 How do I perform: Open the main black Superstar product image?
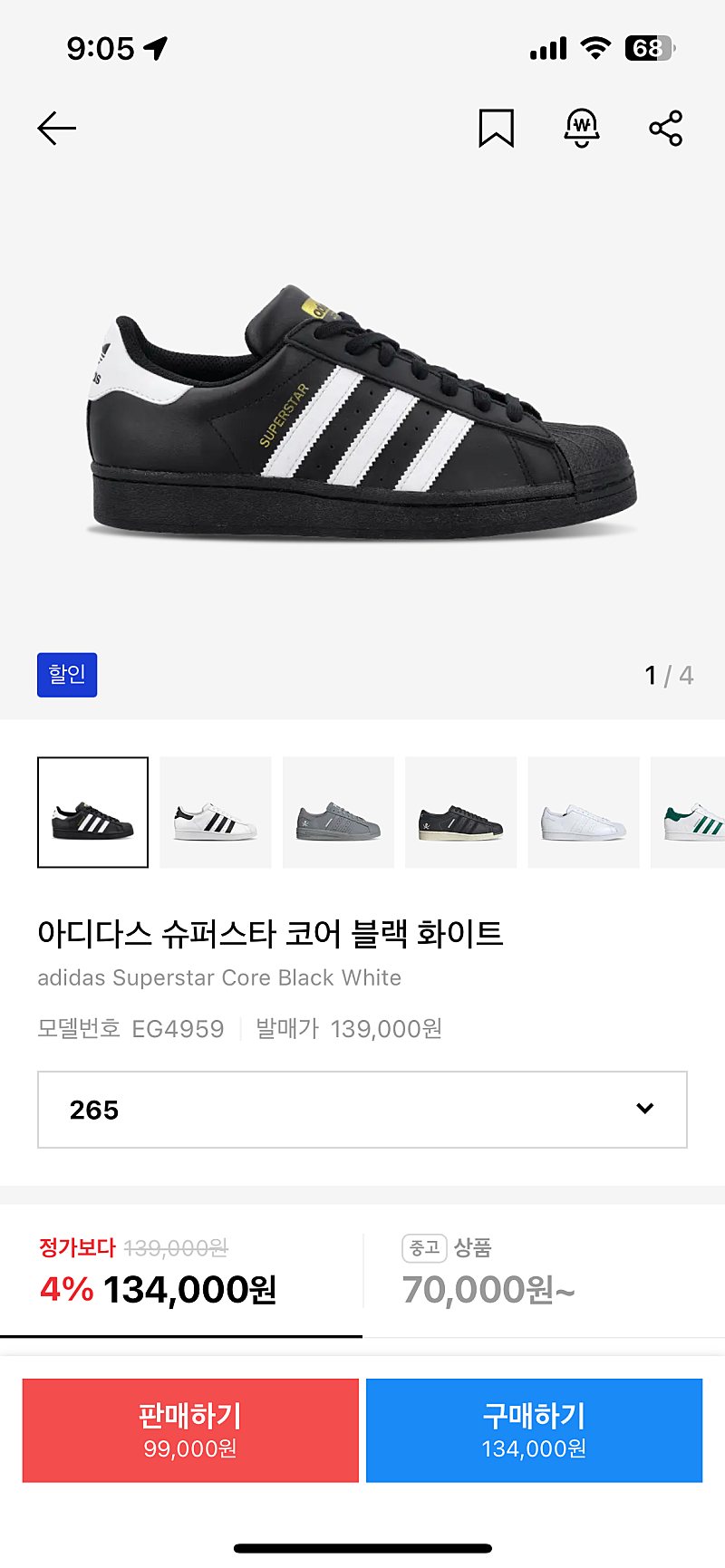362,413
